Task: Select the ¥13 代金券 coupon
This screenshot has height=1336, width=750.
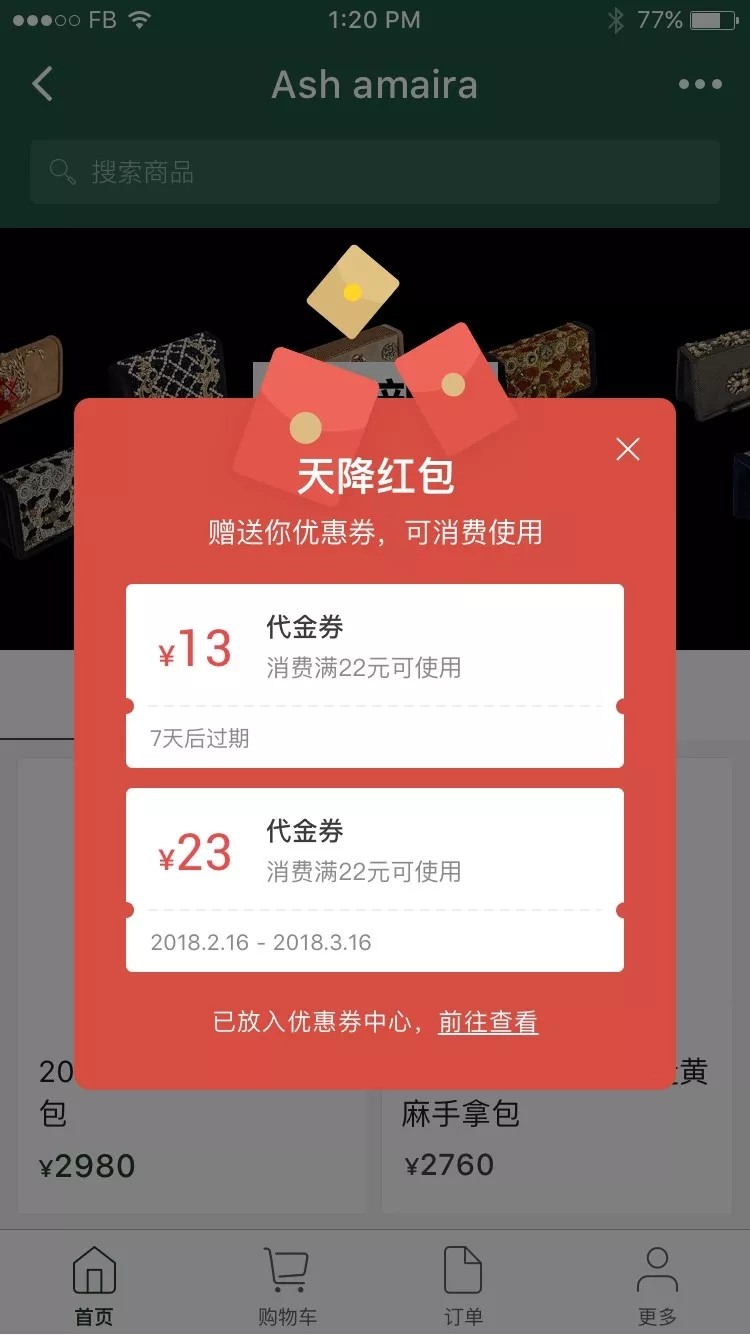Action: [x=374, y=675]
